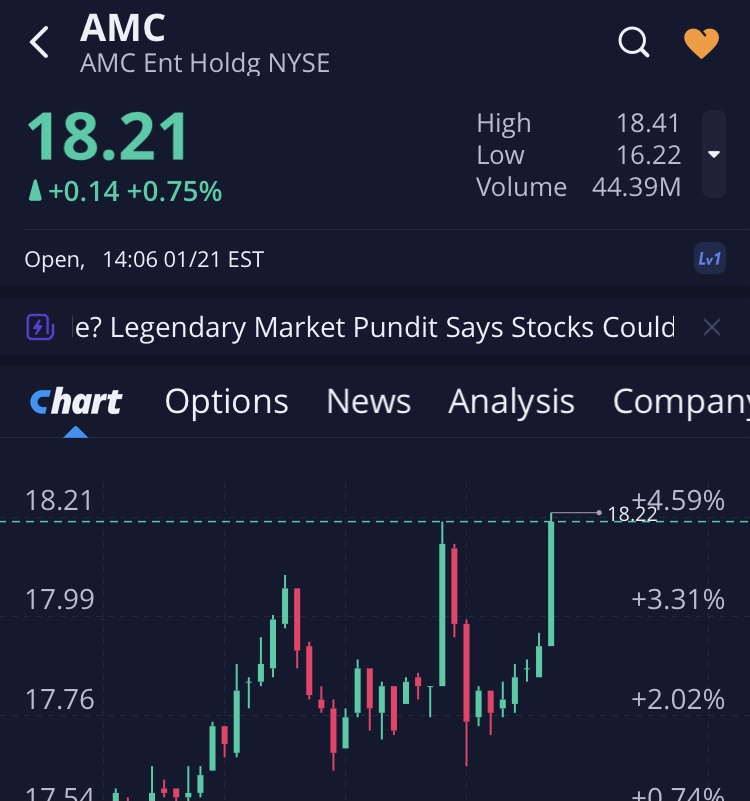The height and width of the screenshot is (801, 750).
Task: Switch to the Chart tab
Action: [76, 402]
